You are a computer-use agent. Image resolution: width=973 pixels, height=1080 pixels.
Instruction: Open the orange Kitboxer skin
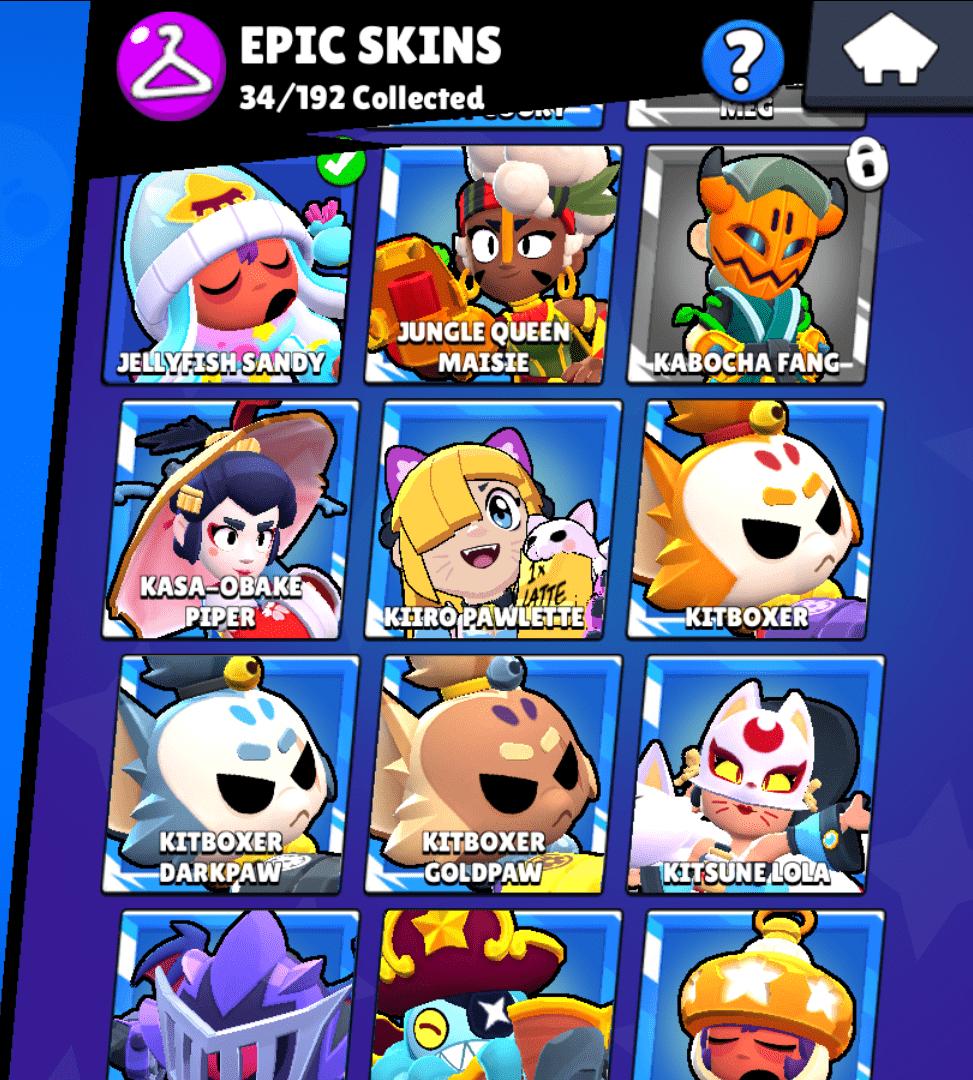756,520
